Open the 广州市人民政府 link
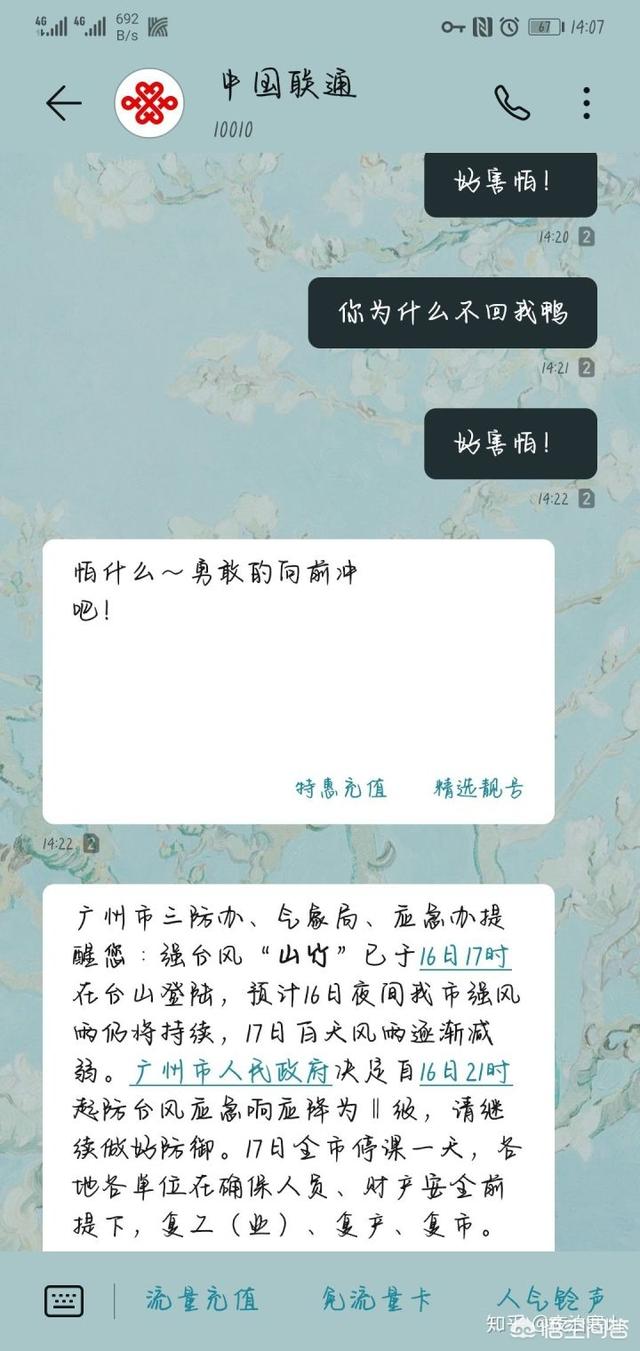 pyautogui.click(x=231, y=1073)
